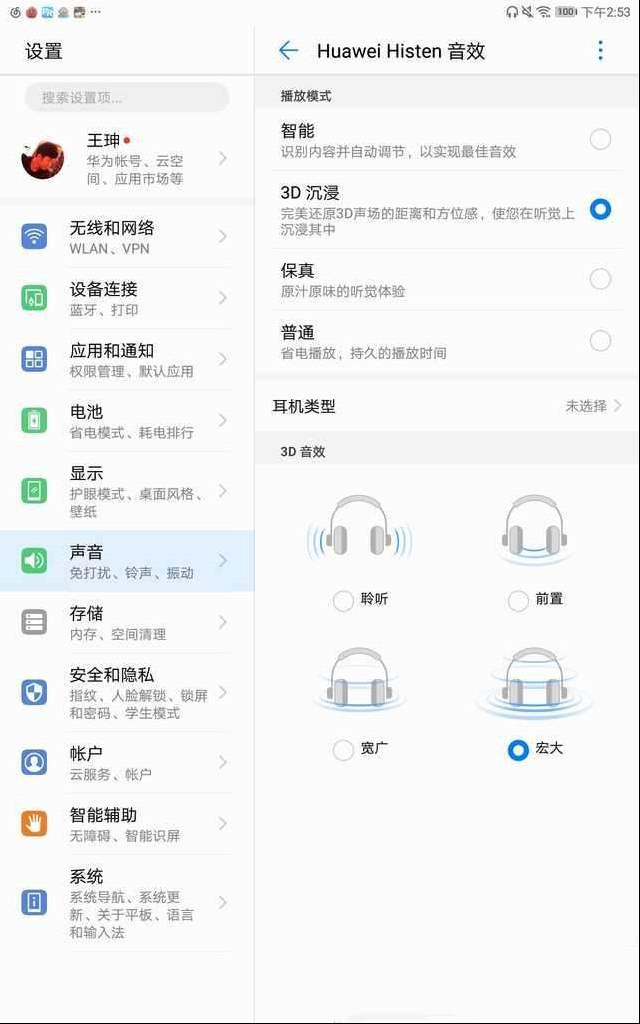Open the three-dot overflow menu
Image resolution: width=640 pixels, height=1024 pixels.
(x=600, y=50)
